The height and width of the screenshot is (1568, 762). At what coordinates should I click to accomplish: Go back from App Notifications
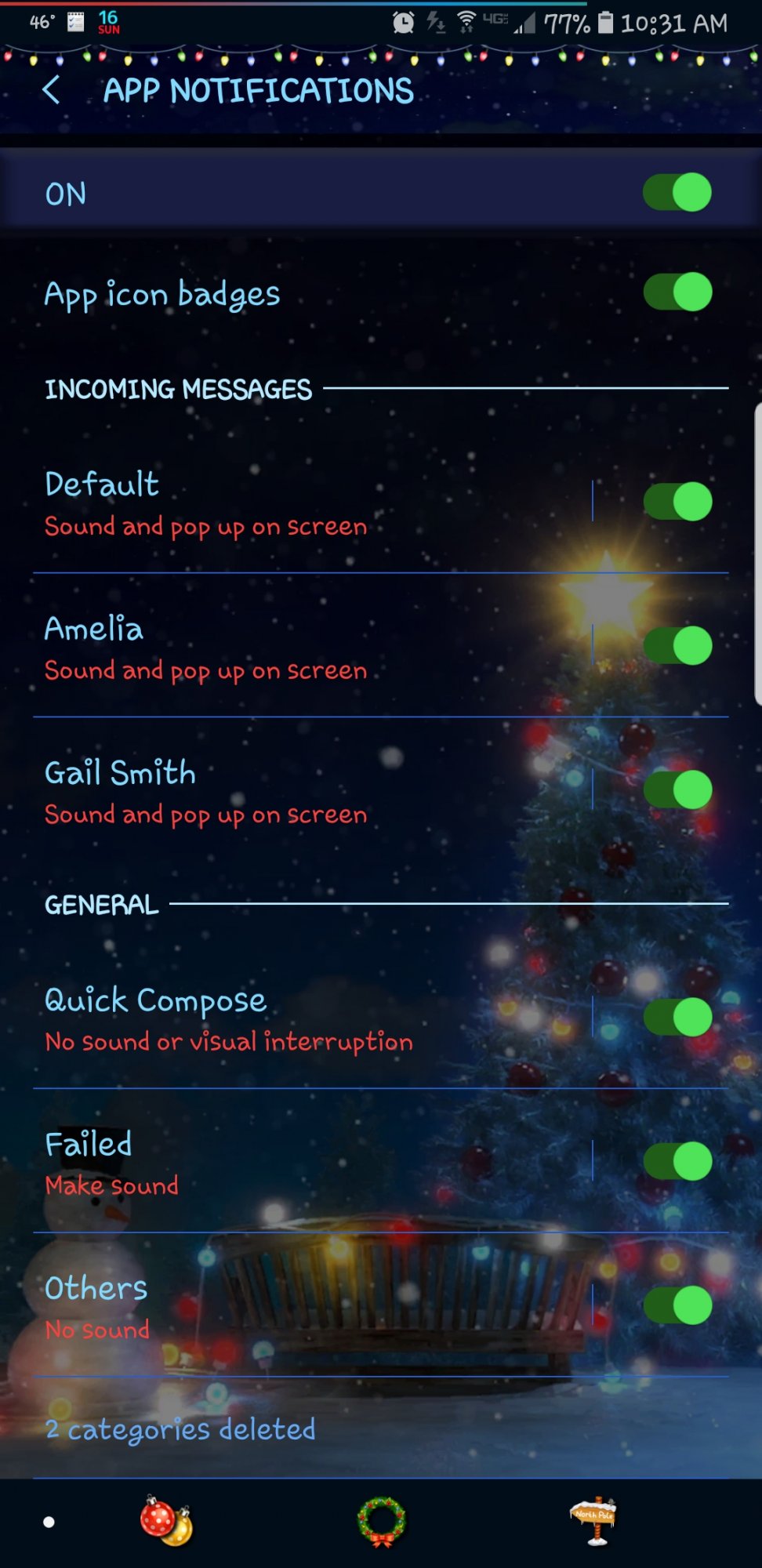tap(51, 90)
